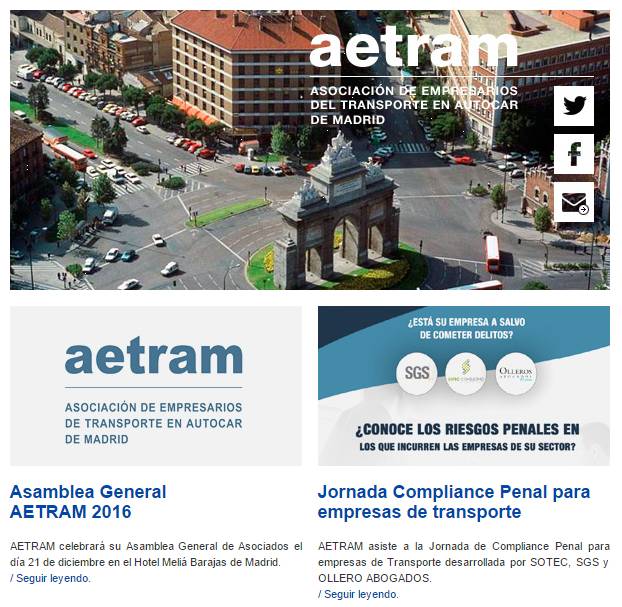Image resolution: width=622 pixels, height=607 pixels.
Task: Open the riesgos penales article image
Action: [463, 386]
